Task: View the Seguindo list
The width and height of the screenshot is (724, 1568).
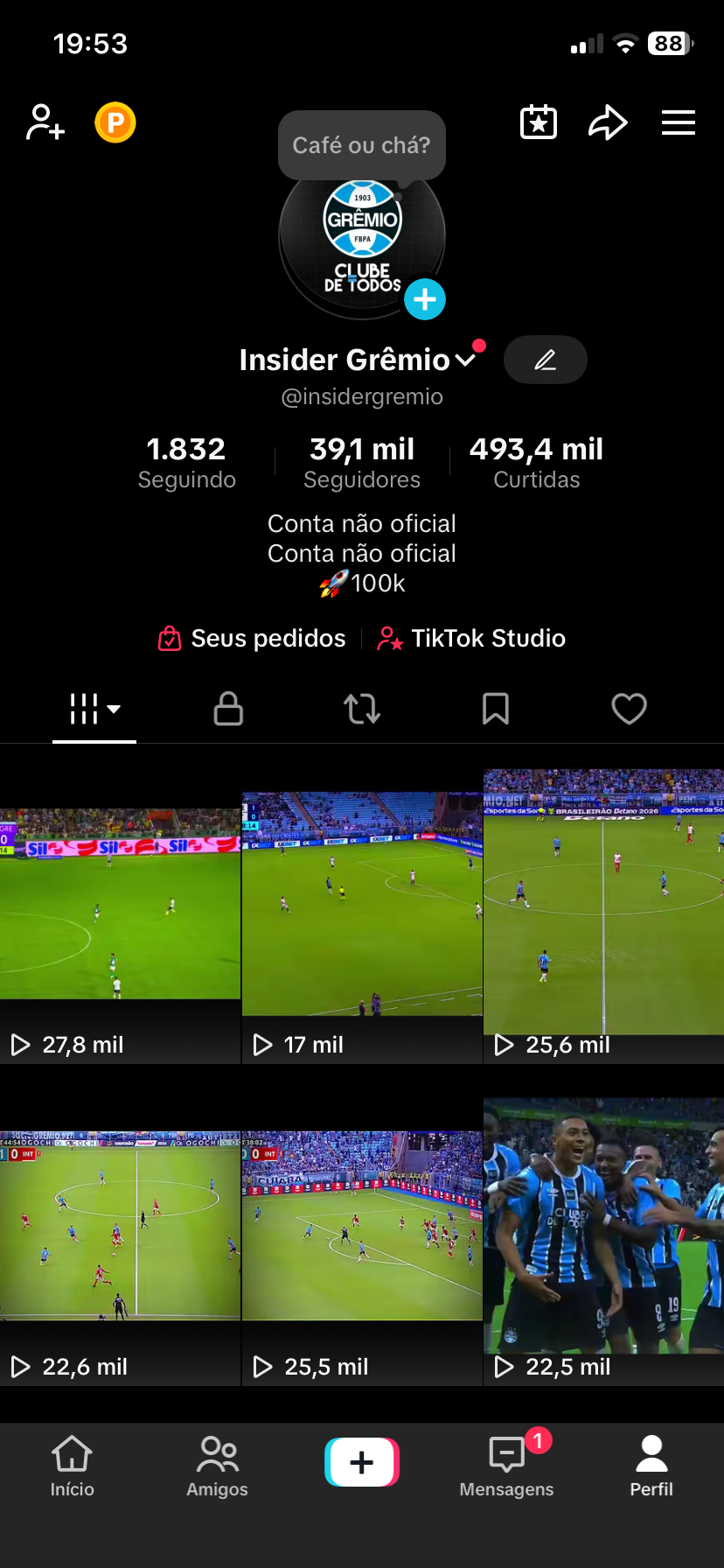Action: [187, 463]
